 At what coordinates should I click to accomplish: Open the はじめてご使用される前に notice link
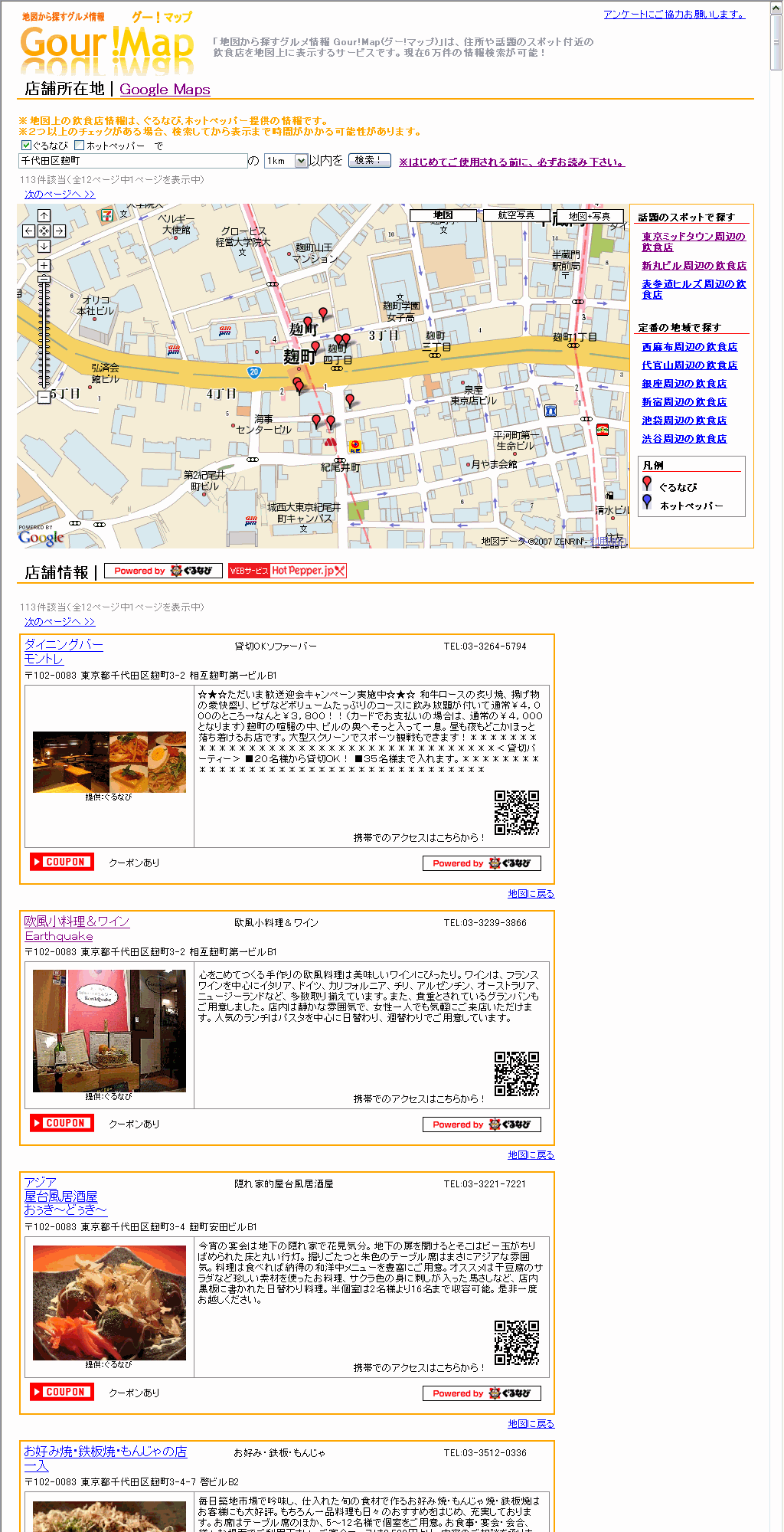click(511, 162)
